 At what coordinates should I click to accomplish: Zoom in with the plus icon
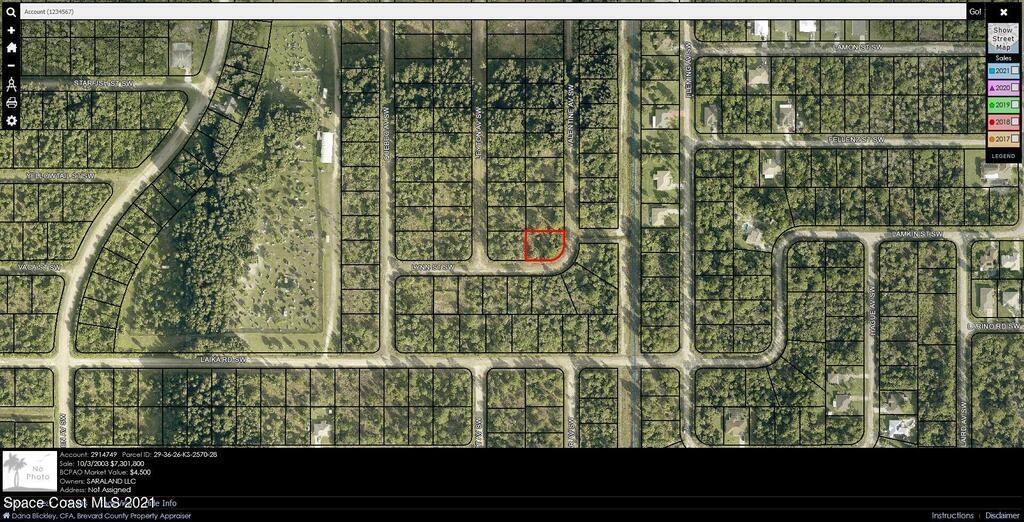click(x=11, y=30)
